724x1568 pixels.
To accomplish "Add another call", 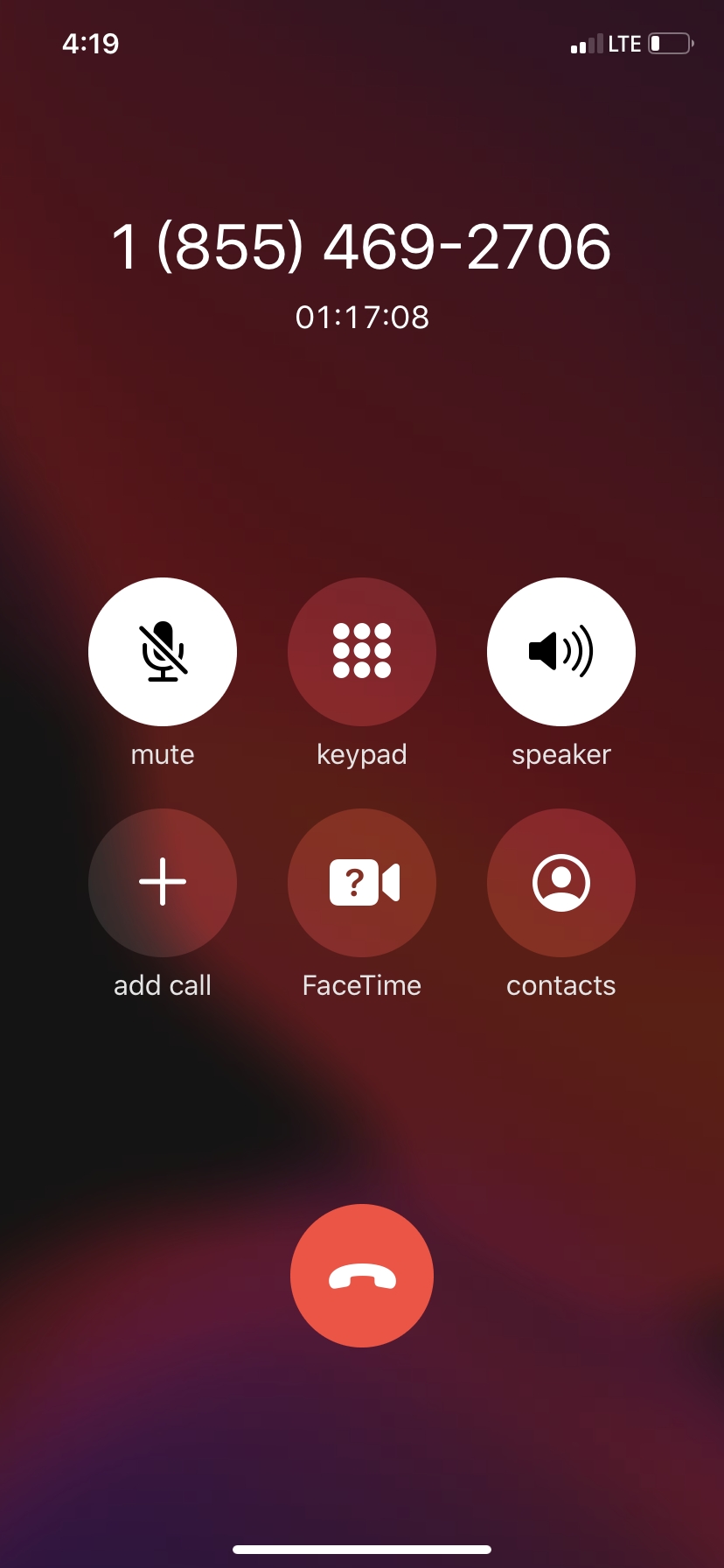I will (x=163, y=883).
